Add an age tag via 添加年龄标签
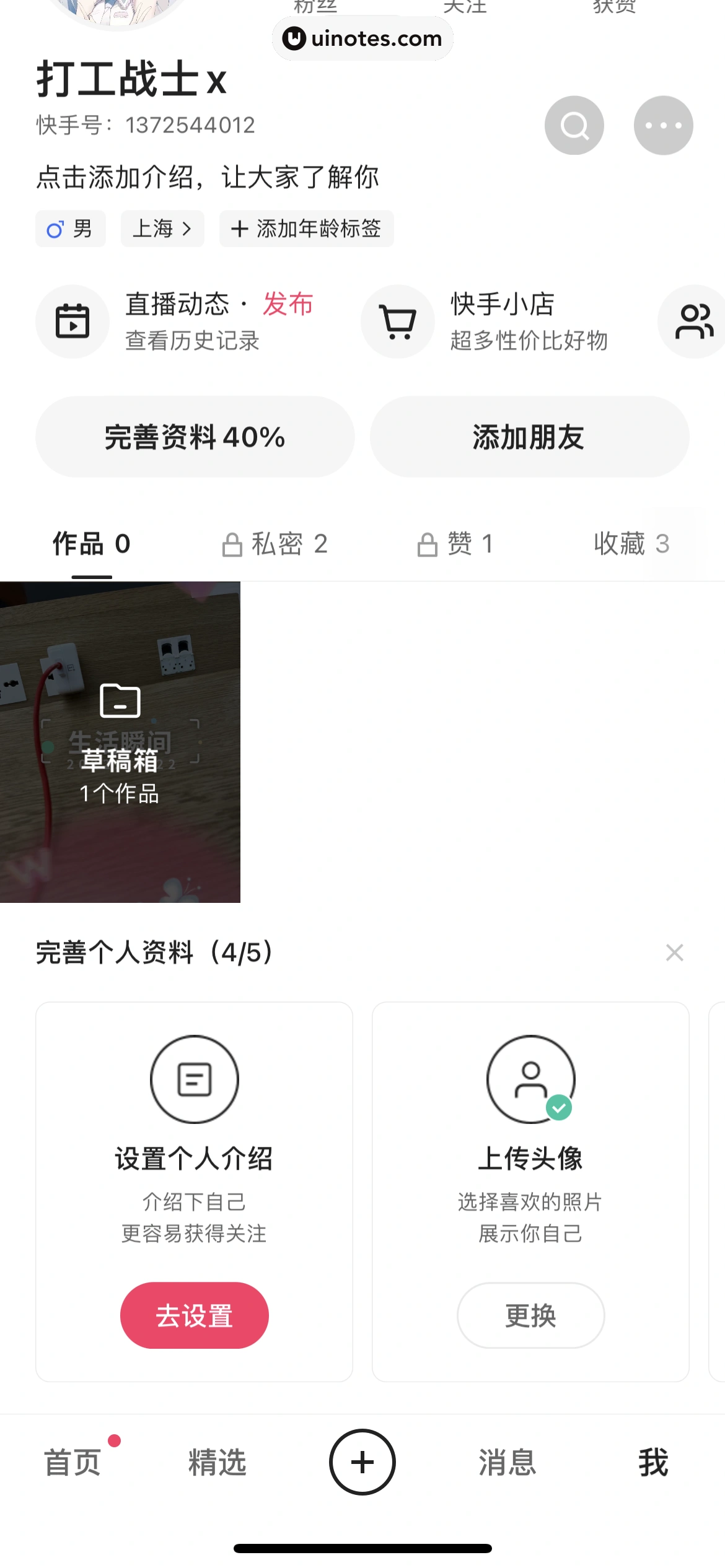 point(307,229)
